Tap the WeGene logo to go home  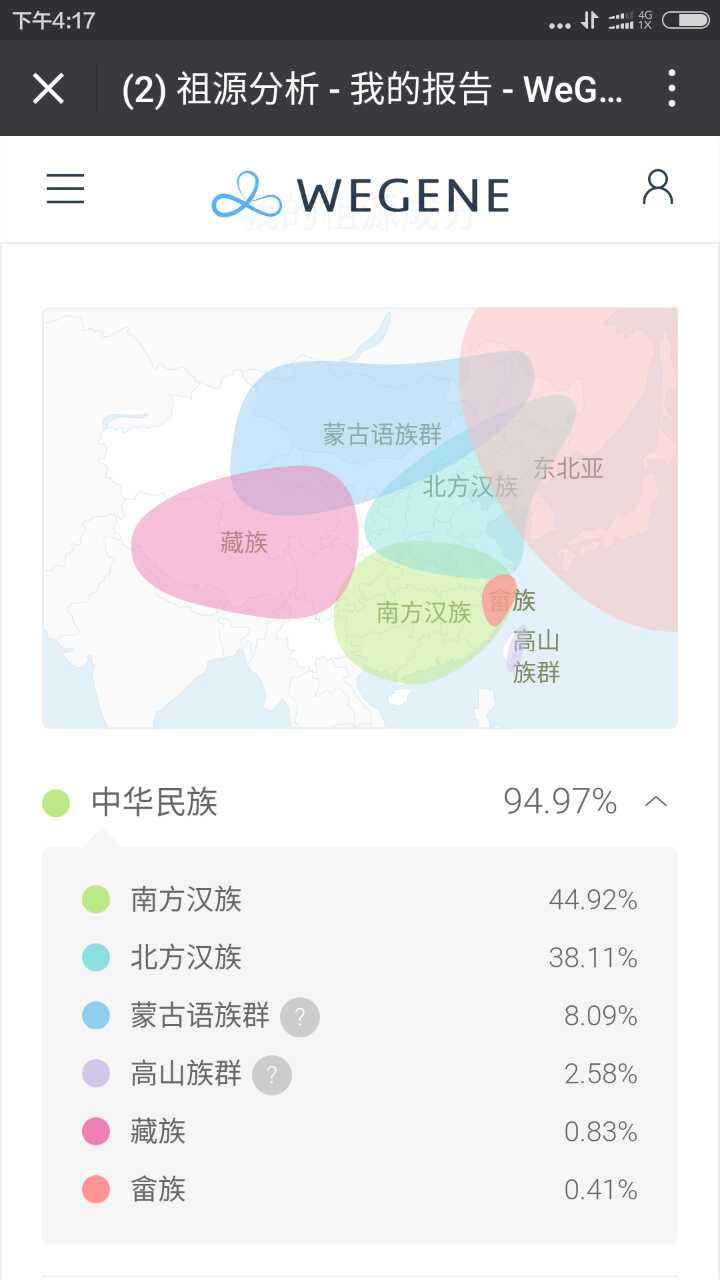[360, 194]
